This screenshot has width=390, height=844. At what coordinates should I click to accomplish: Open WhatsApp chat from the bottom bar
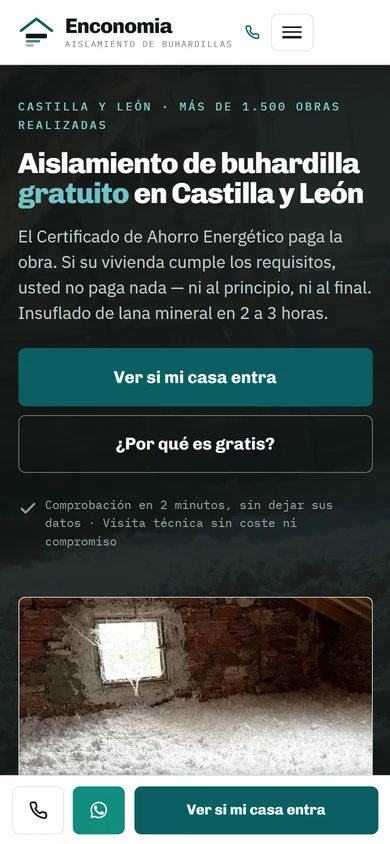pyautogui.click(x=98, y=810)
